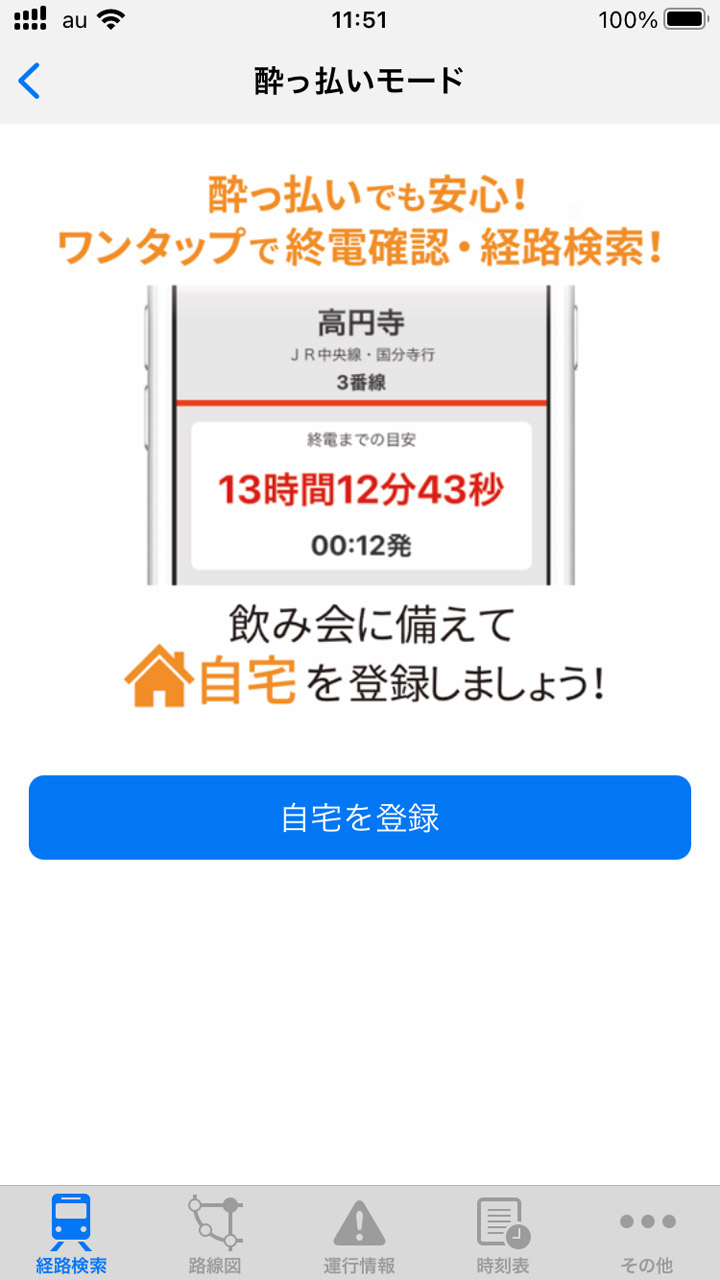Image resolution: width=720 pixels, height=1280 pixels.
Task: Tap the back chevron in the navigation bar
Action: 28,81
